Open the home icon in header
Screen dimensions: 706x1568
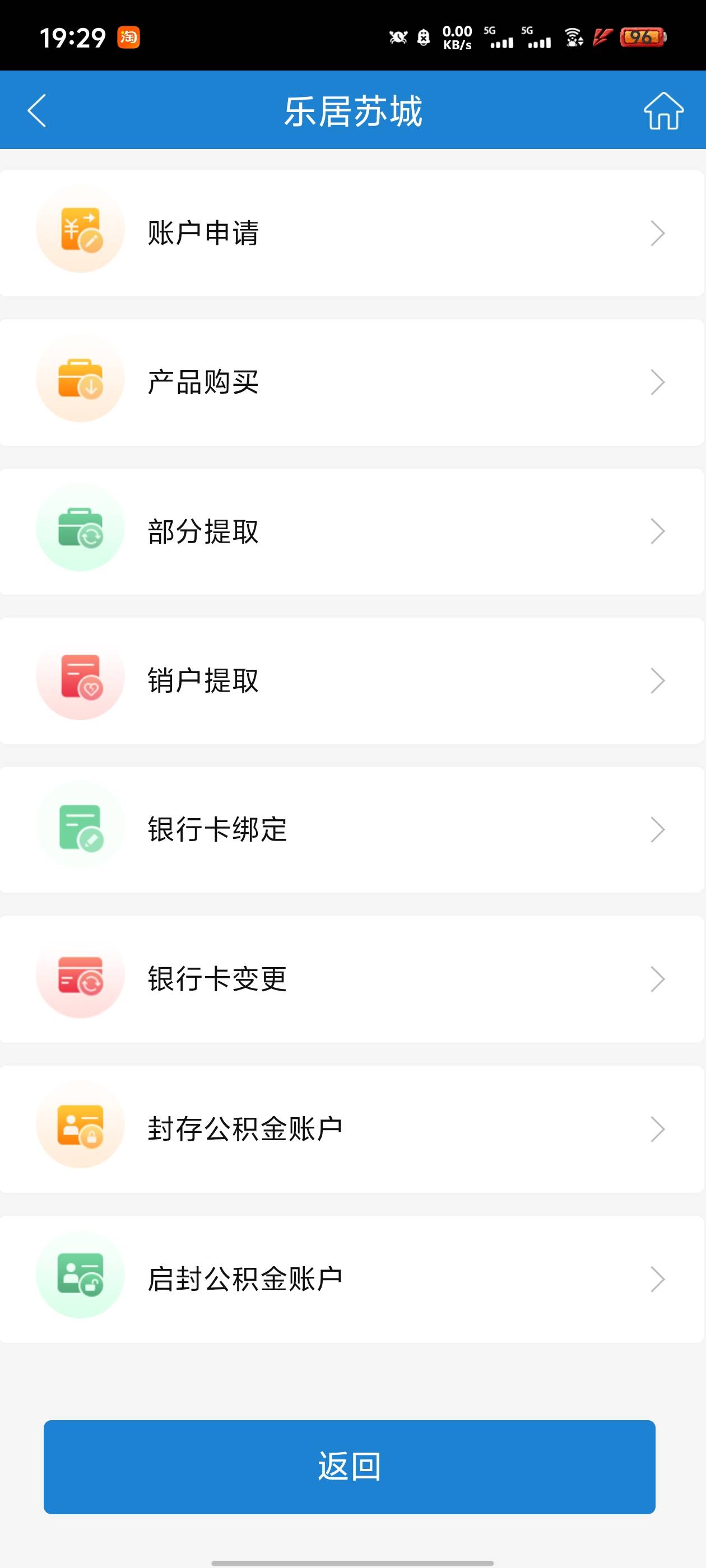click(x=663, y=111)
